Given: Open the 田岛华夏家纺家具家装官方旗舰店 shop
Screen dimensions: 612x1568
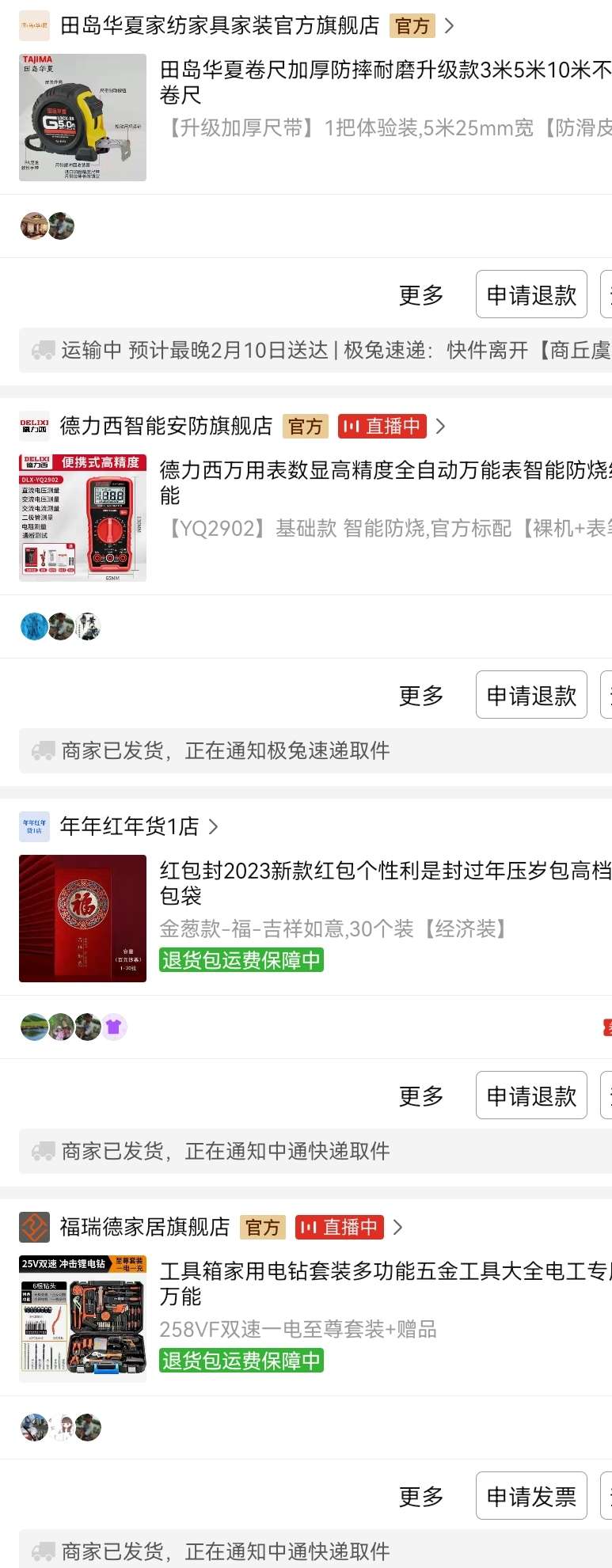Looking at the screenshot, I should [219, 26].
